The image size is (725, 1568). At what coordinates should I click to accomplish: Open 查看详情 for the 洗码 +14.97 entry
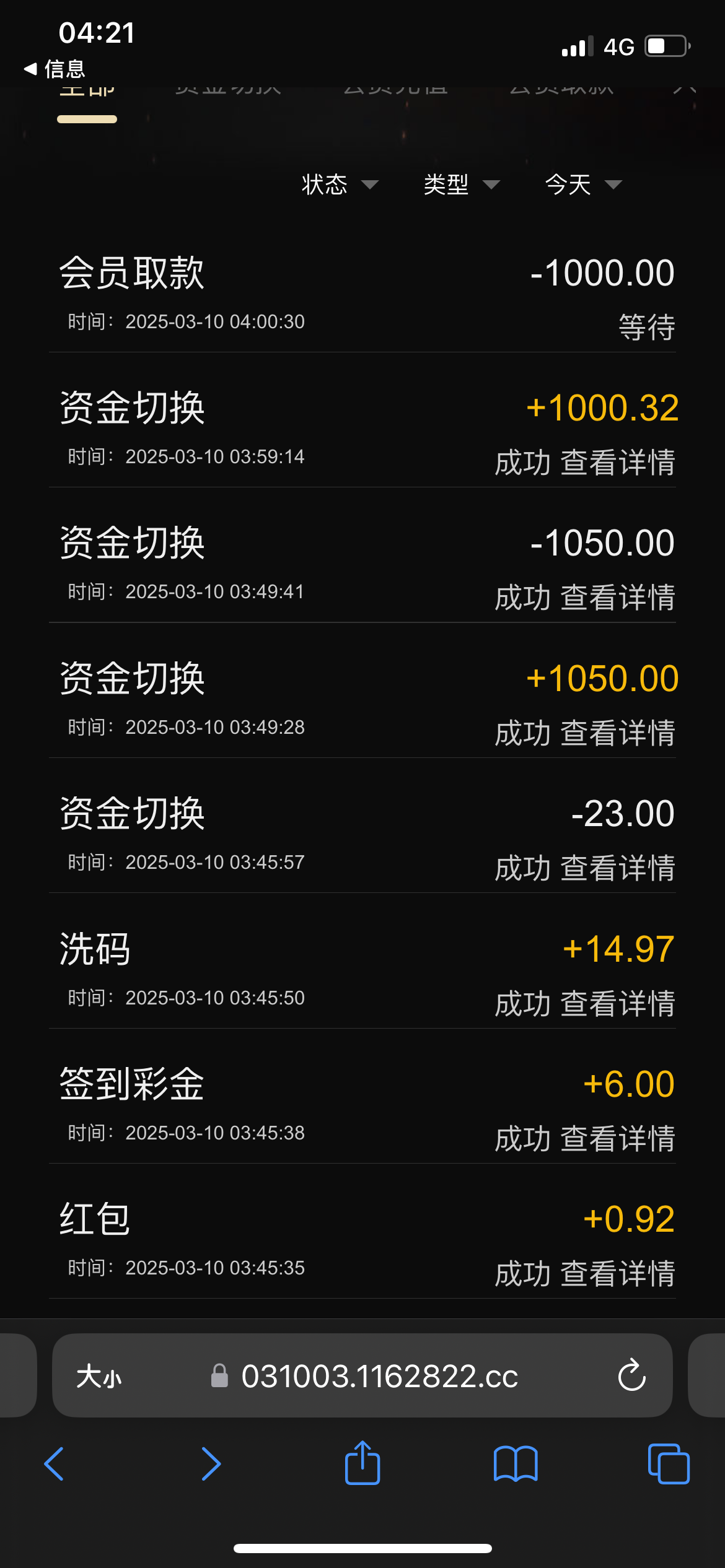(x=618, y=1004)
